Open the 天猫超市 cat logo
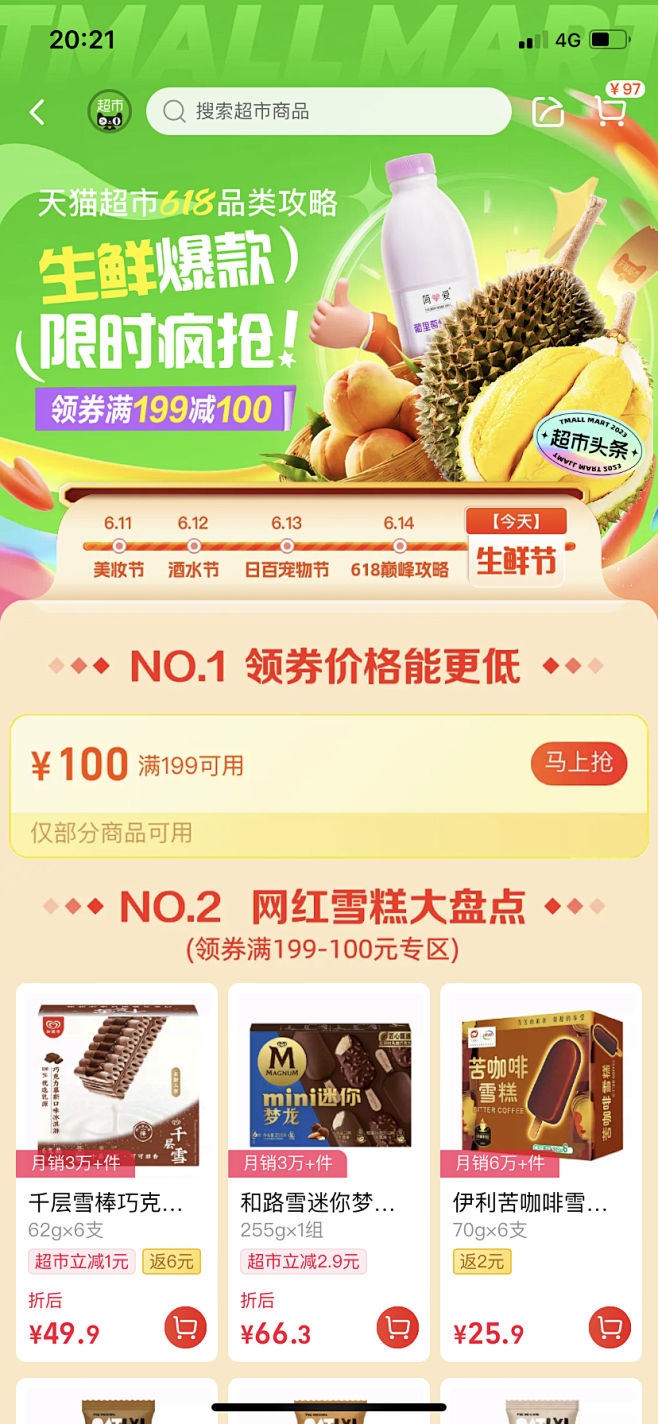This screenshot has height=1424, width=658. [109, 112]
